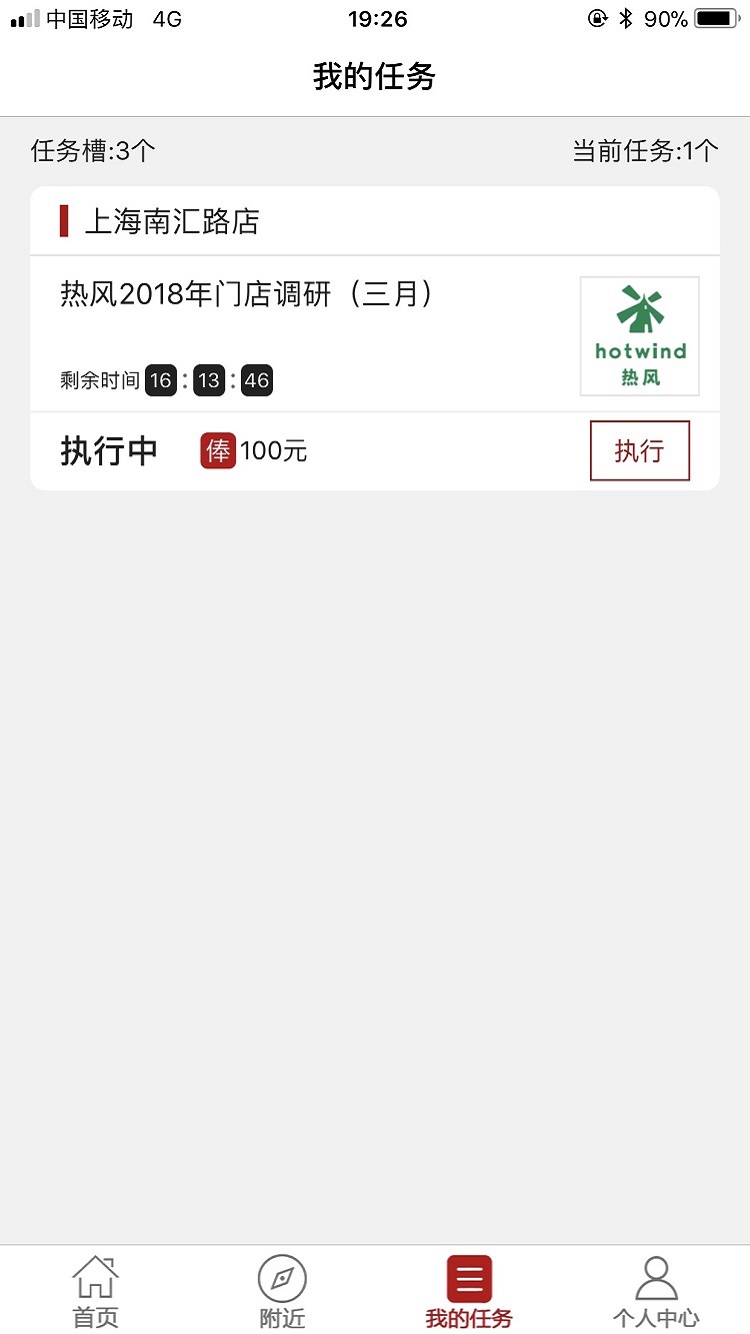The width and height of the screenshot is (750, 1334).
Task: Tap the 剩余时间 countdown timer
Action: coord(165,380)
